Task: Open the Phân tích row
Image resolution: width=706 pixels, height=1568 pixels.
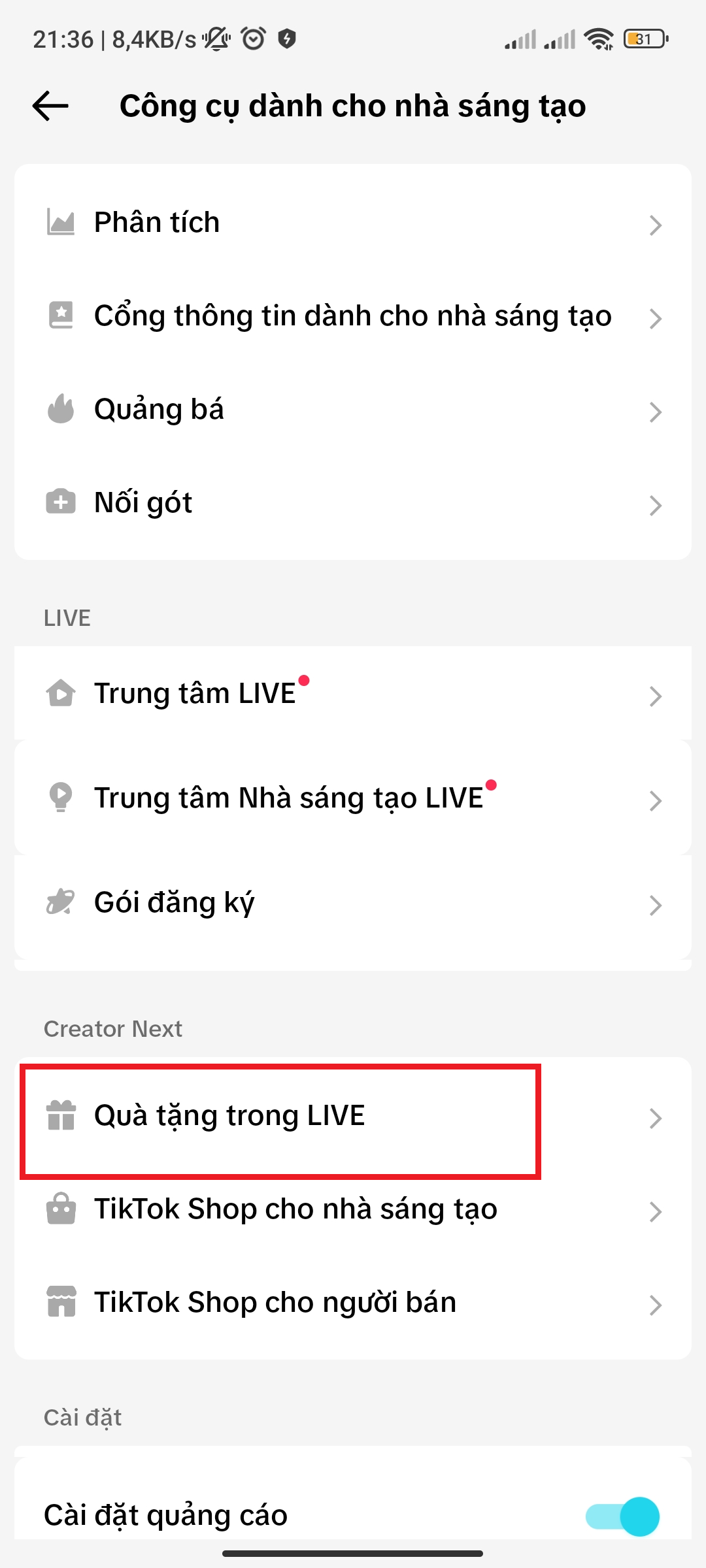Action: (353, 223)
